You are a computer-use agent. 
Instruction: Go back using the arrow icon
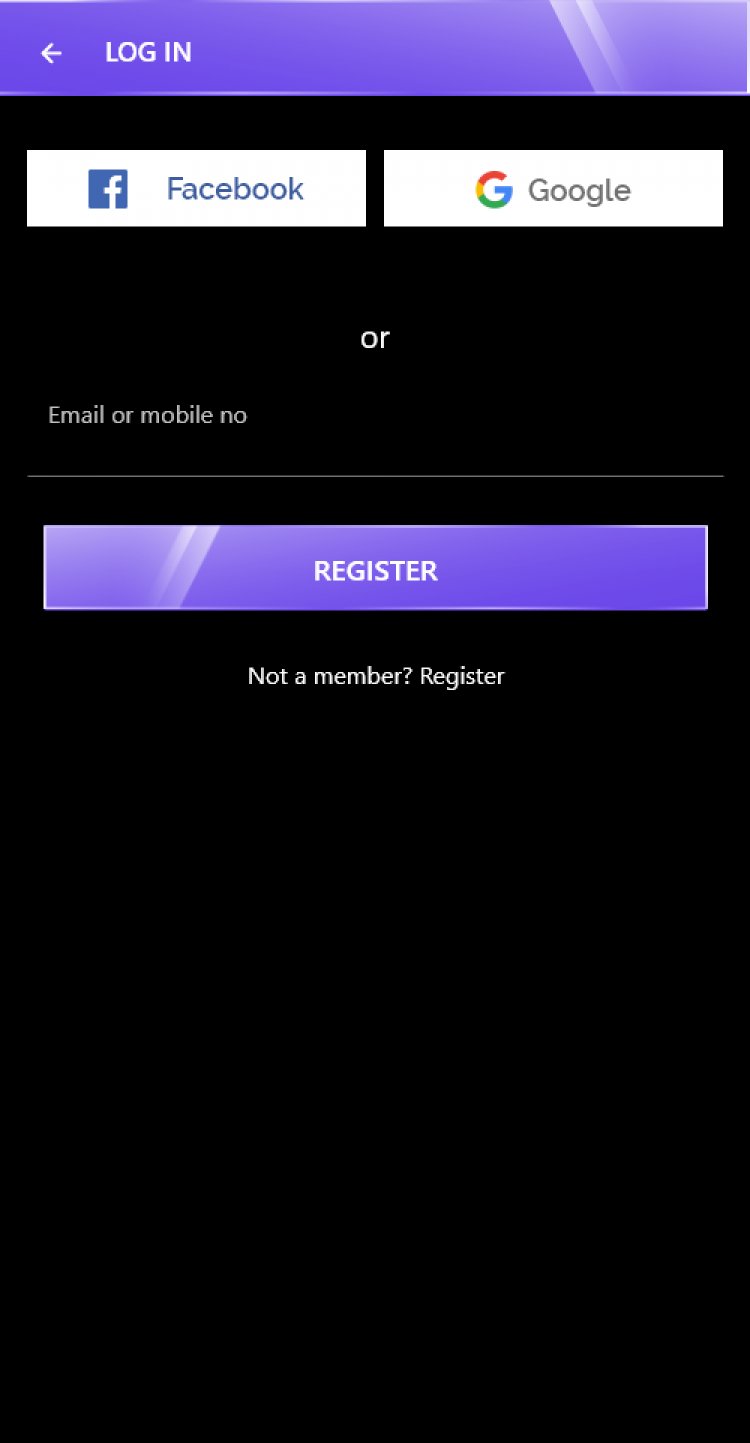51,53
